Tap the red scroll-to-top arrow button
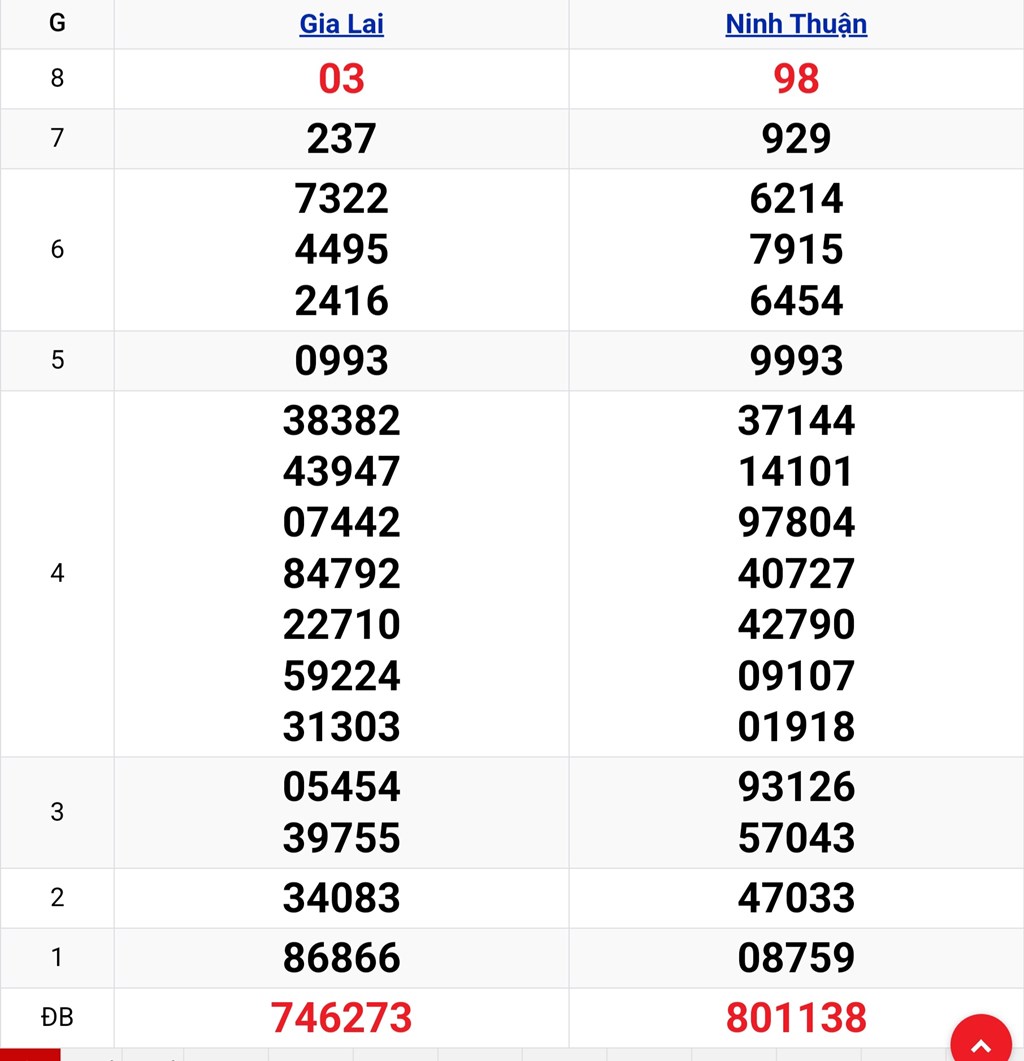The height and width of the screenshot is (1061, 1024). 981,1044
